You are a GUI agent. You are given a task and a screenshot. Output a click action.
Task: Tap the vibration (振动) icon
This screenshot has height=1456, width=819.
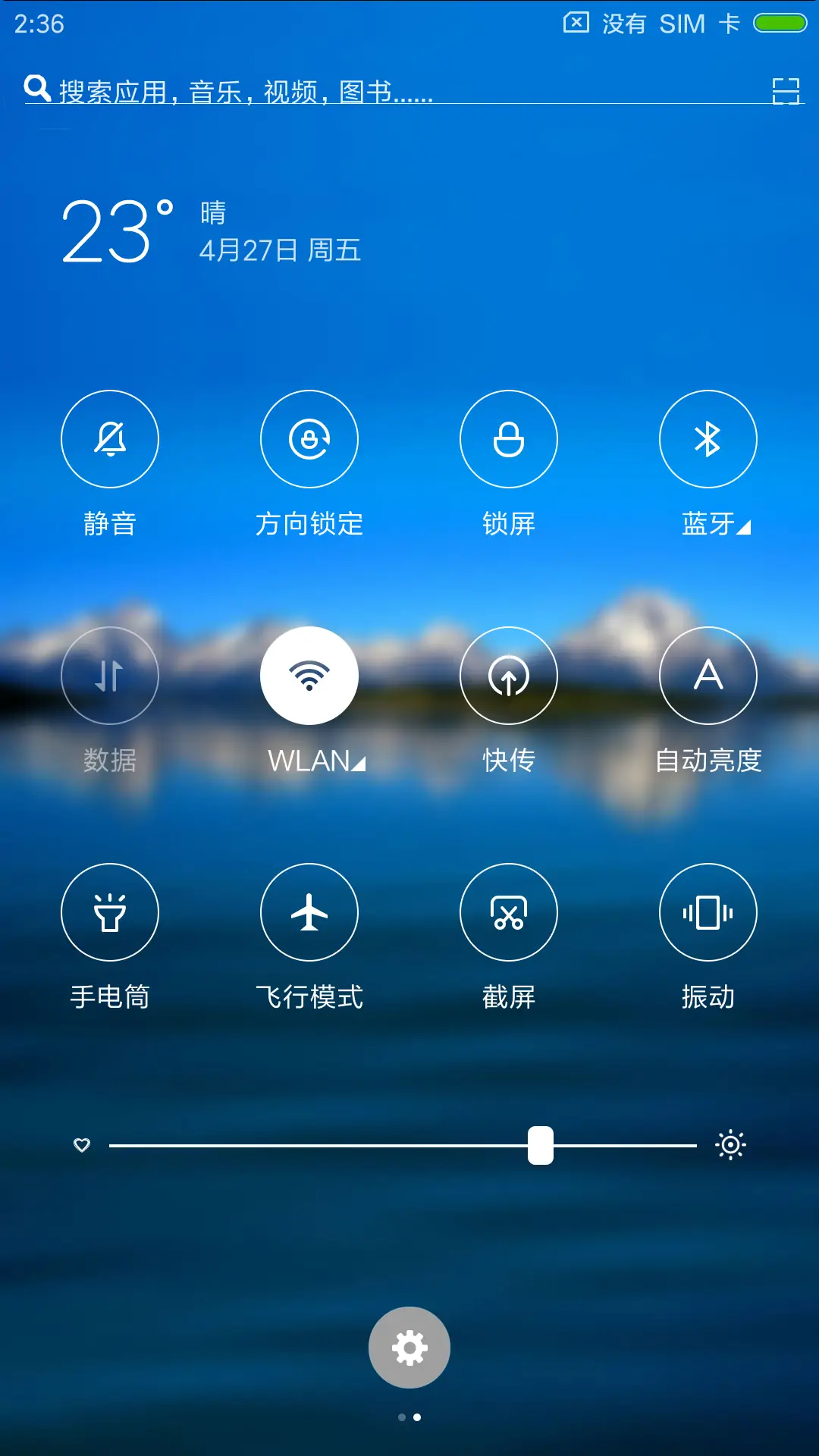[708, 912]
